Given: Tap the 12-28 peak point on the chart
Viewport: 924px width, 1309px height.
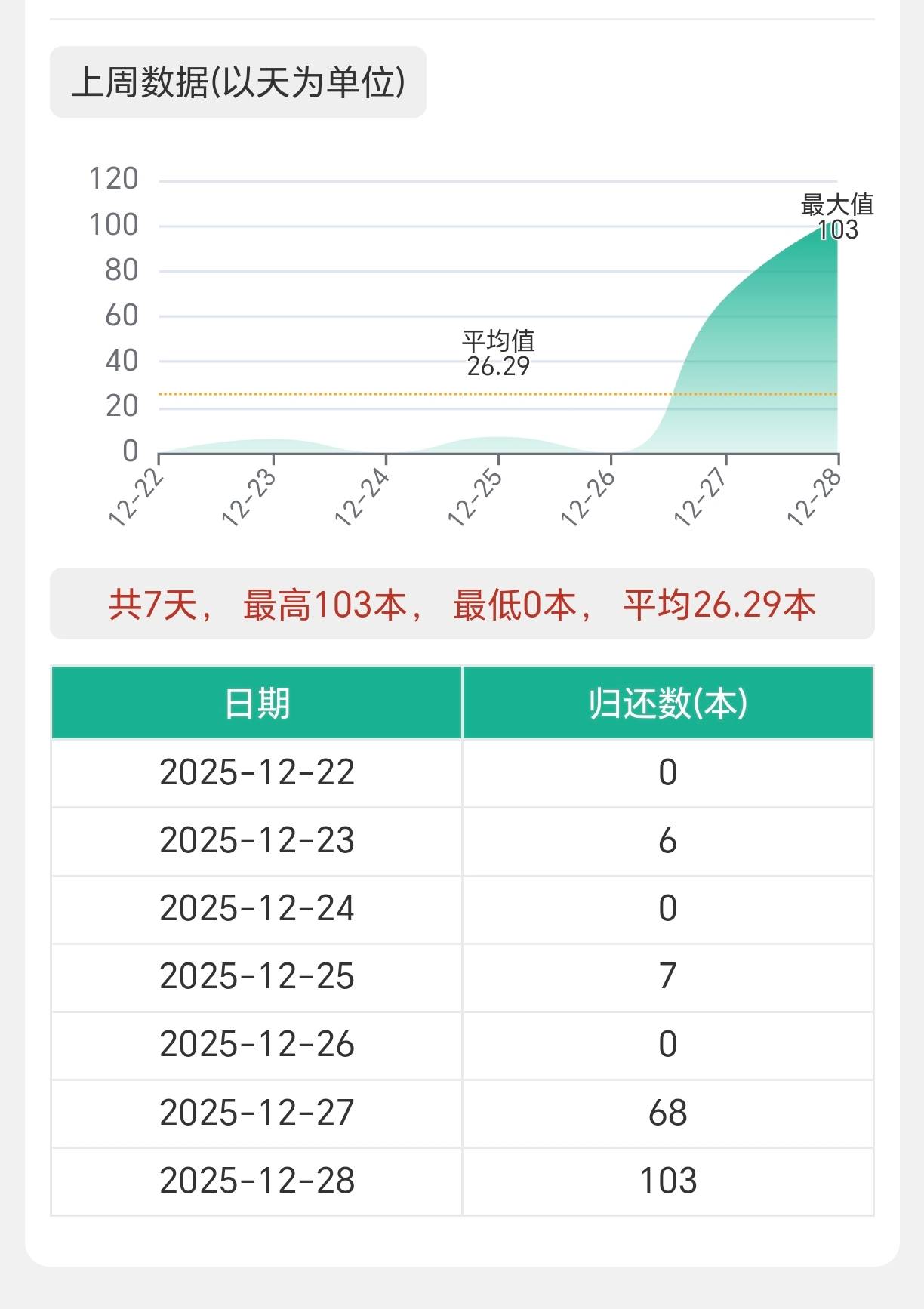Looking at the screenshot, I should click(837, 221).
